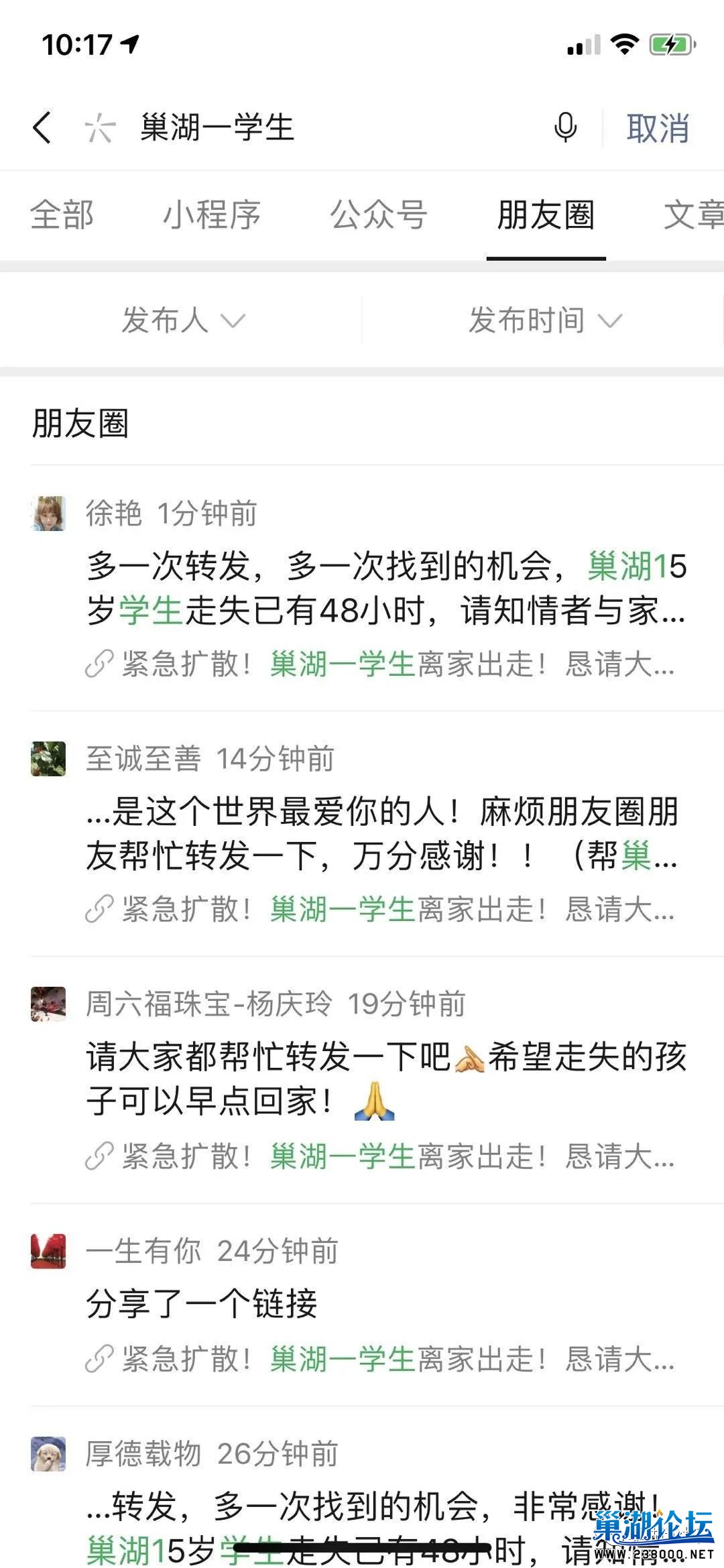Open the shared link under 徐艳's post
The image size is (724, 1568).
396,664
